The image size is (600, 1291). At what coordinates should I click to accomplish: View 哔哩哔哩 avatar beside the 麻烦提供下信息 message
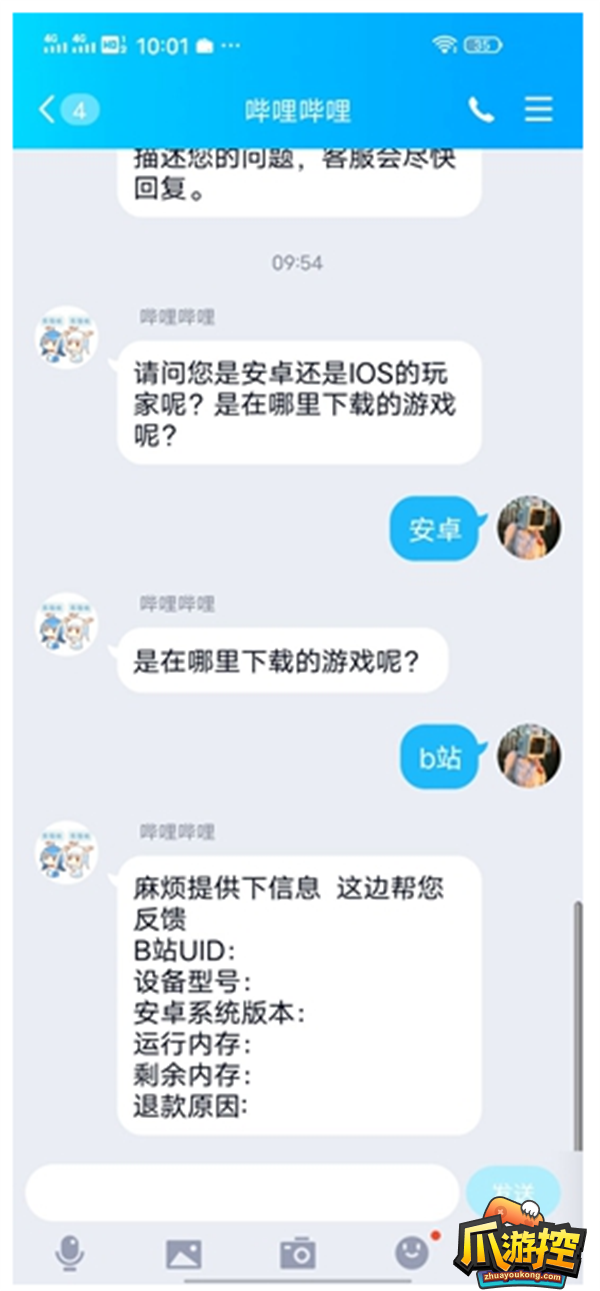click(x=67, y=853)
